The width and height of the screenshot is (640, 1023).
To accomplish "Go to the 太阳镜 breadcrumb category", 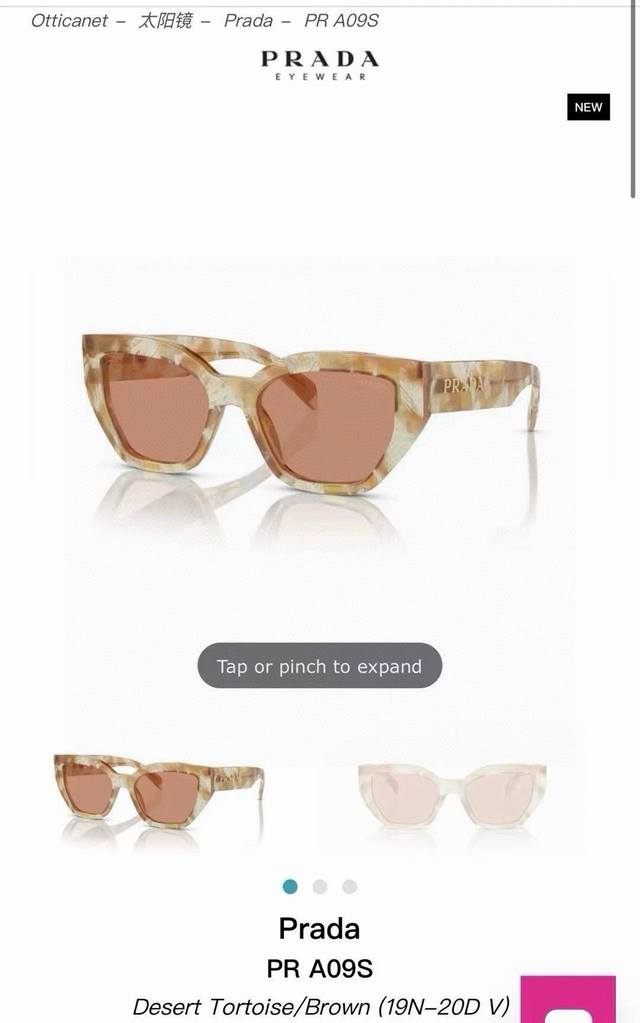I will pyautogui.click(x=165, y=20).
